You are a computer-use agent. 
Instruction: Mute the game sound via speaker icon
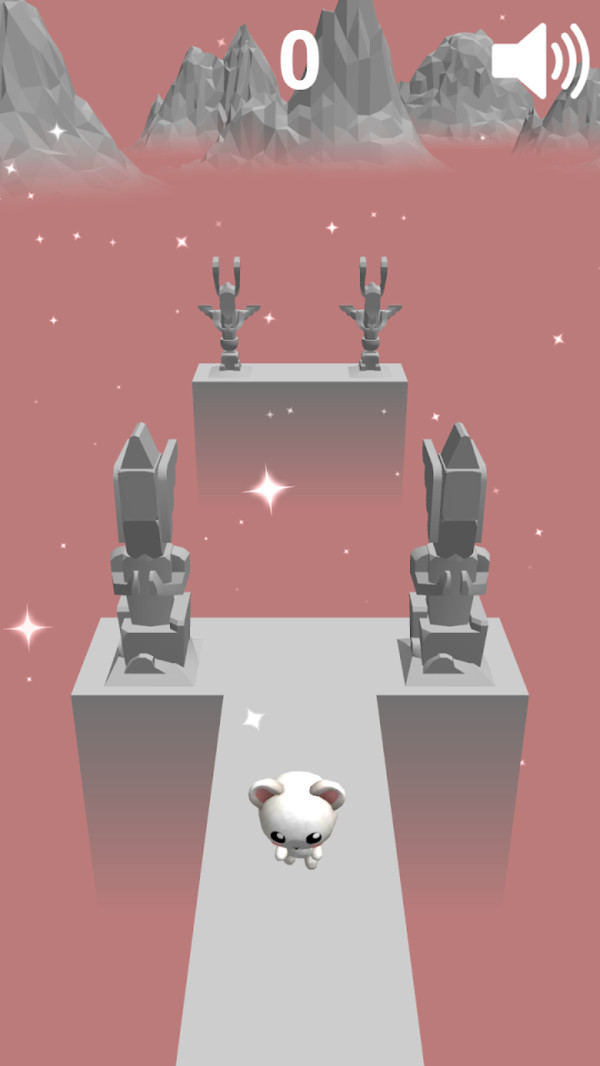539,61
